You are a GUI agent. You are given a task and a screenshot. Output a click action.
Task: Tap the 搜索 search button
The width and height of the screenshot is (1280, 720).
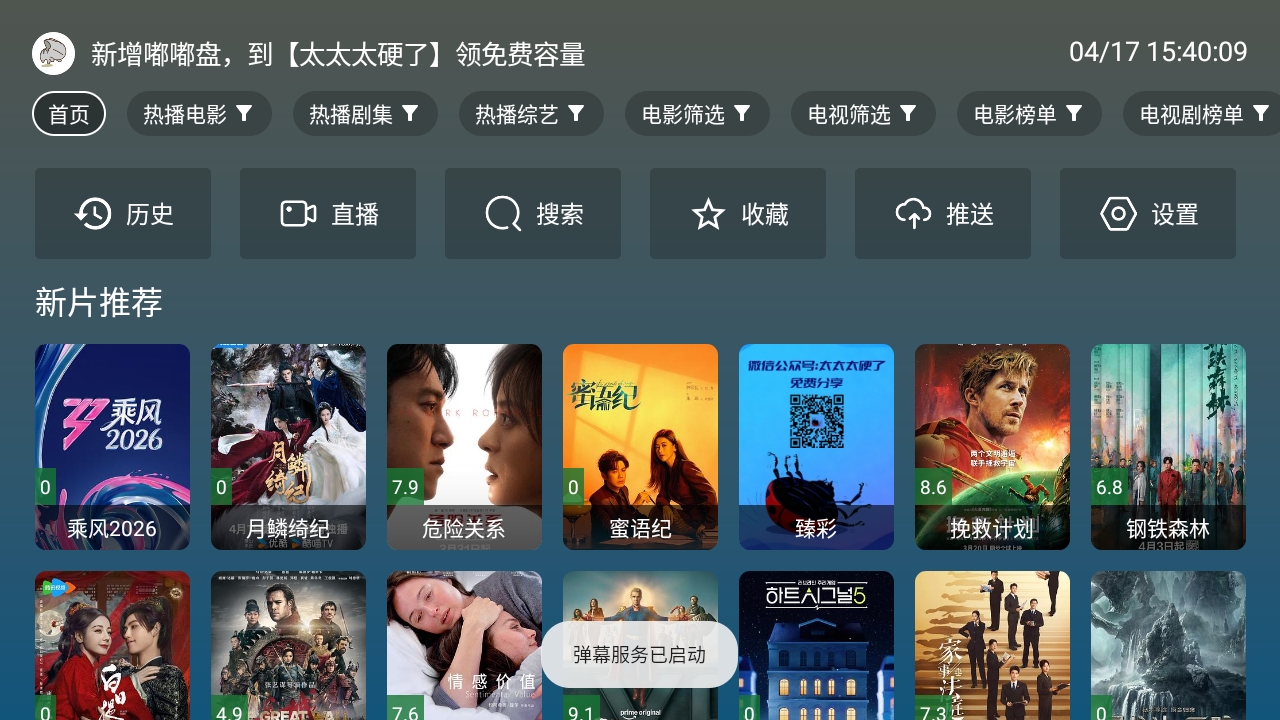coord(533,214)
